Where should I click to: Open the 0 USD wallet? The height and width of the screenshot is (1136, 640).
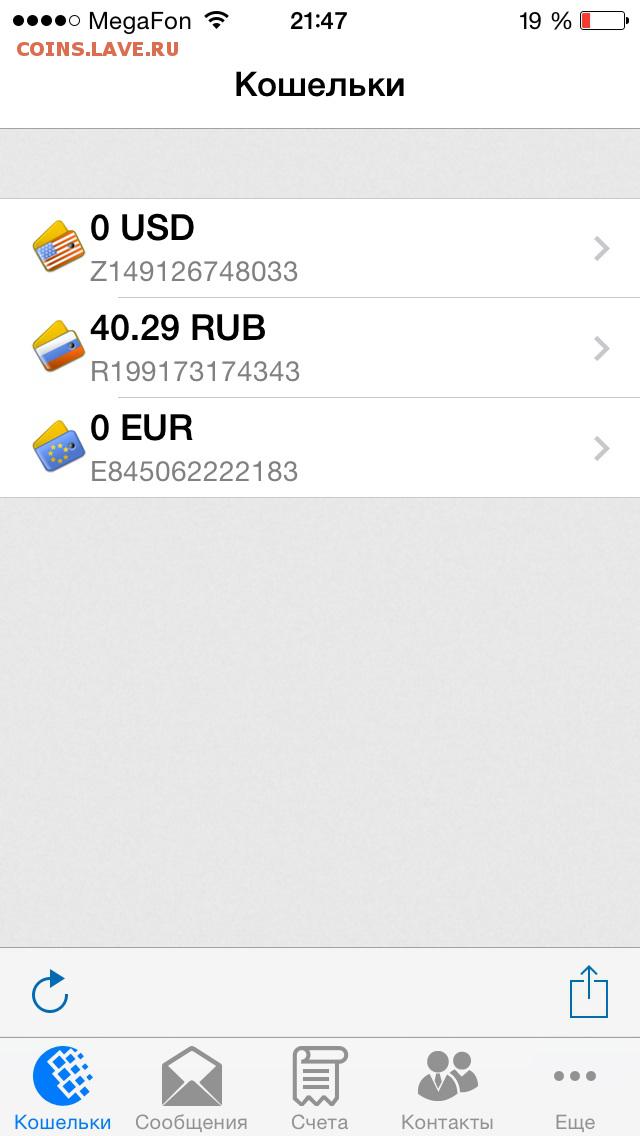click(x=320, y=248)
